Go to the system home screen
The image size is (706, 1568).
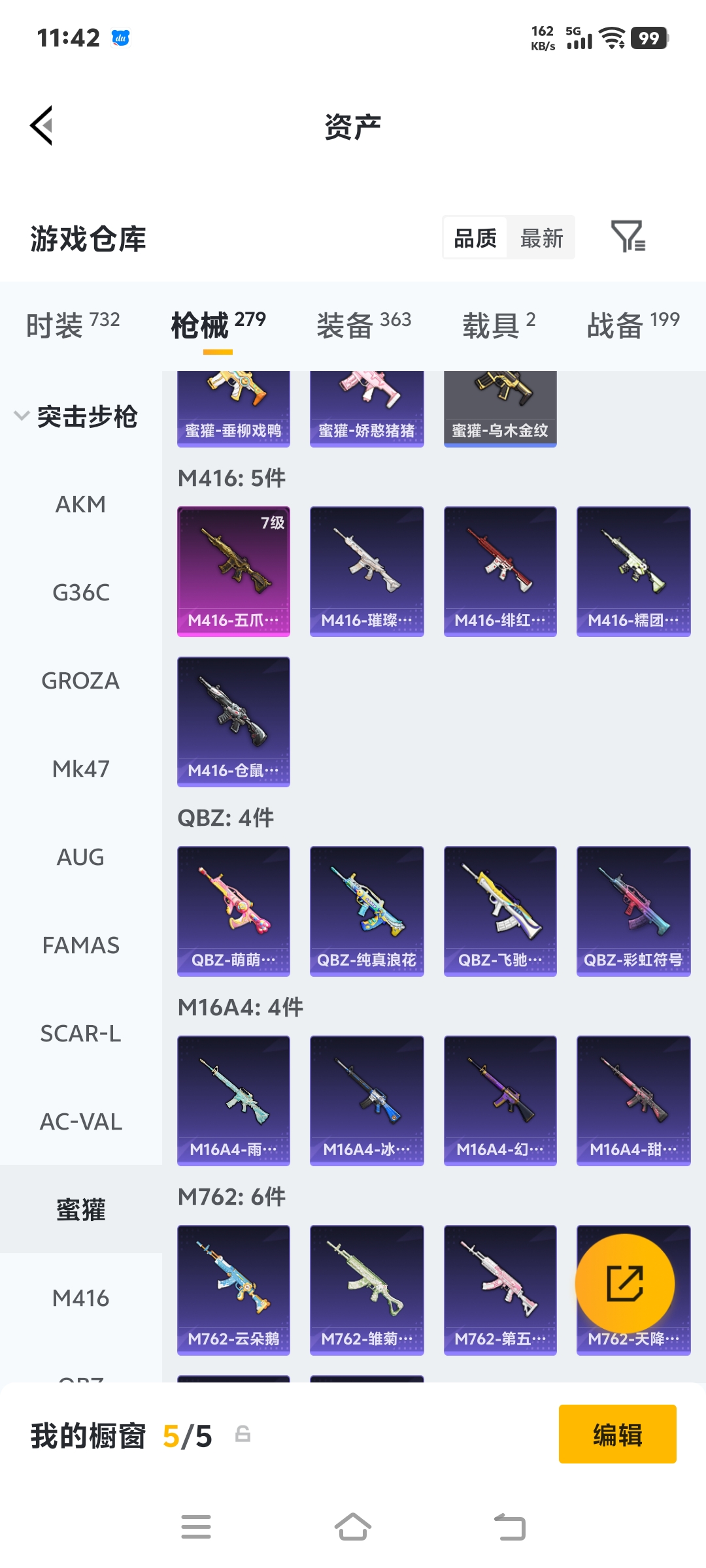coord(353,1527)
